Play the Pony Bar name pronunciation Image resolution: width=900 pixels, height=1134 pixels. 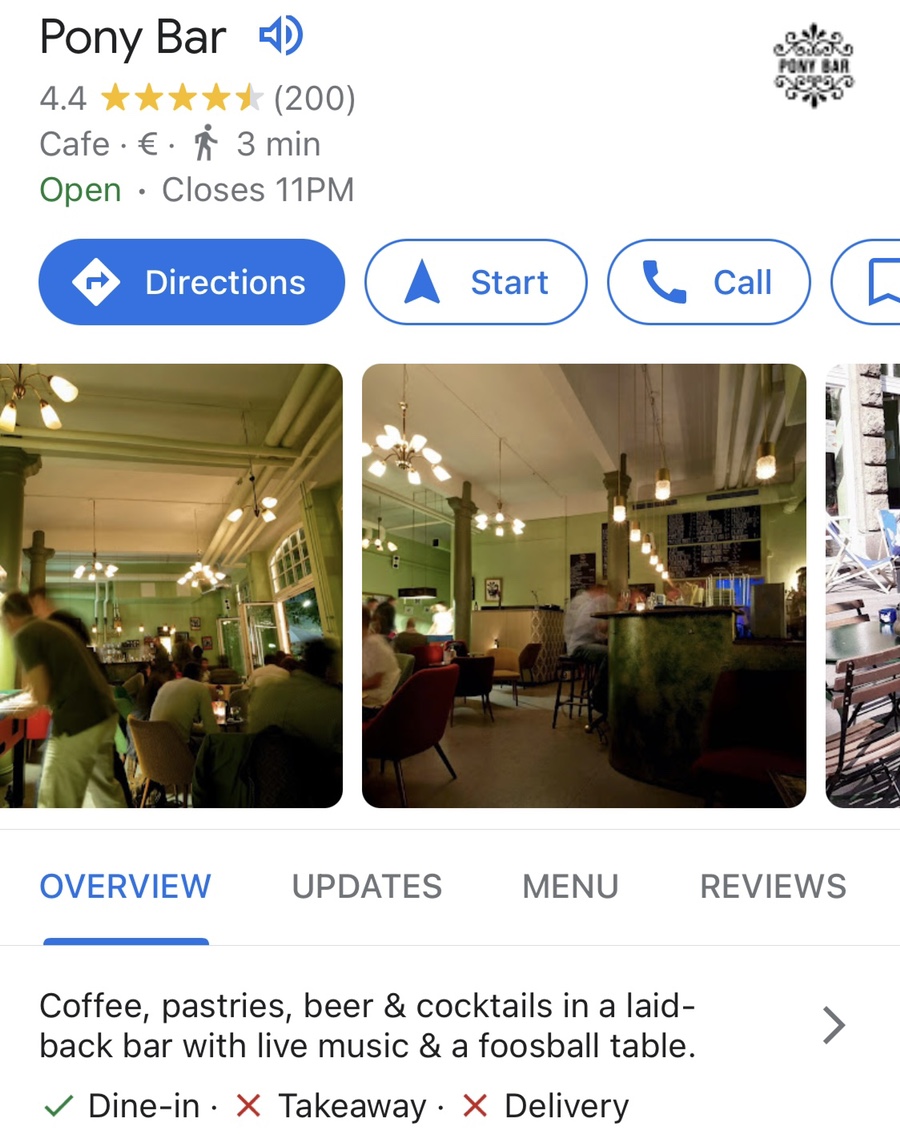tap(281, 38)
